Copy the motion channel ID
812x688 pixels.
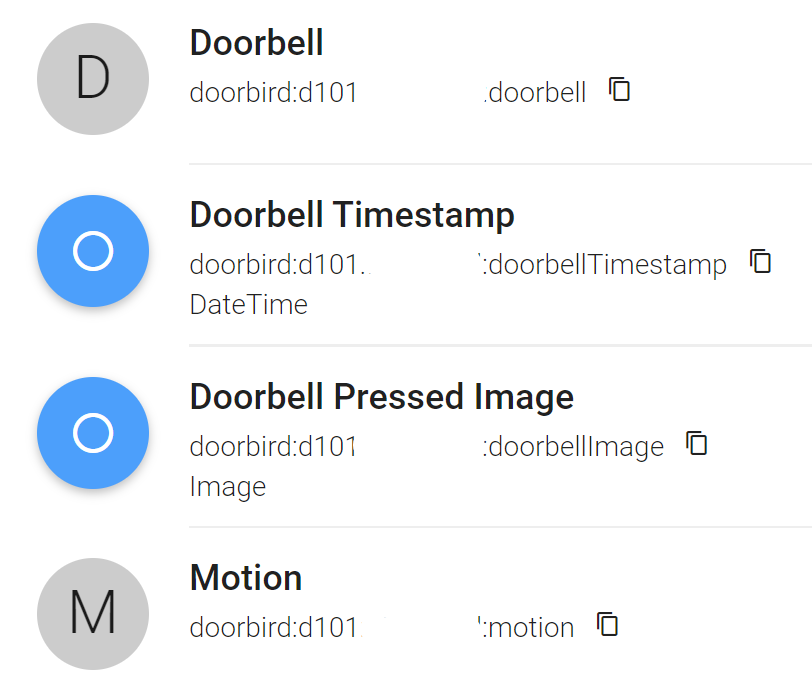click(608, 625)
